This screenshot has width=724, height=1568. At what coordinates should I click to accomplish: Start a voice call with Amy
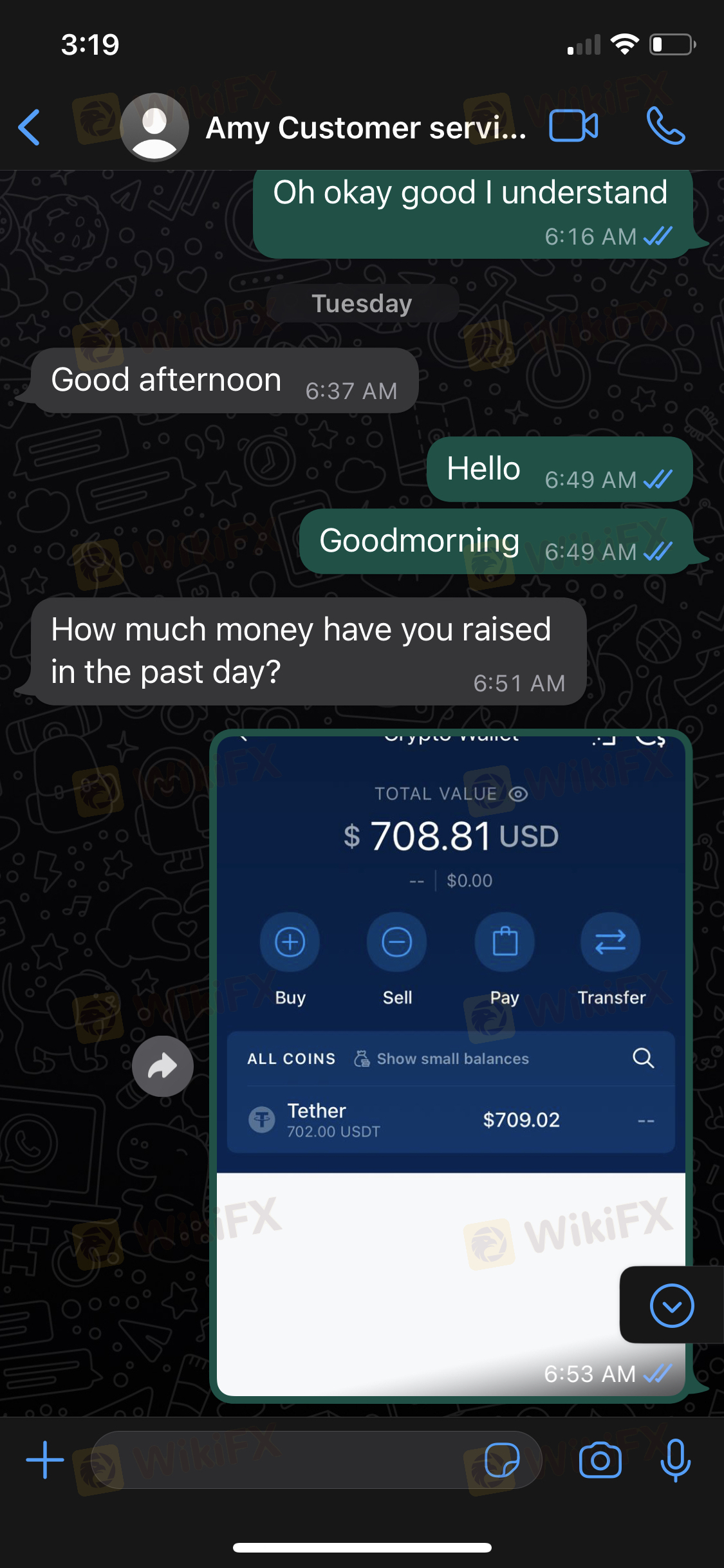(665, 126)
